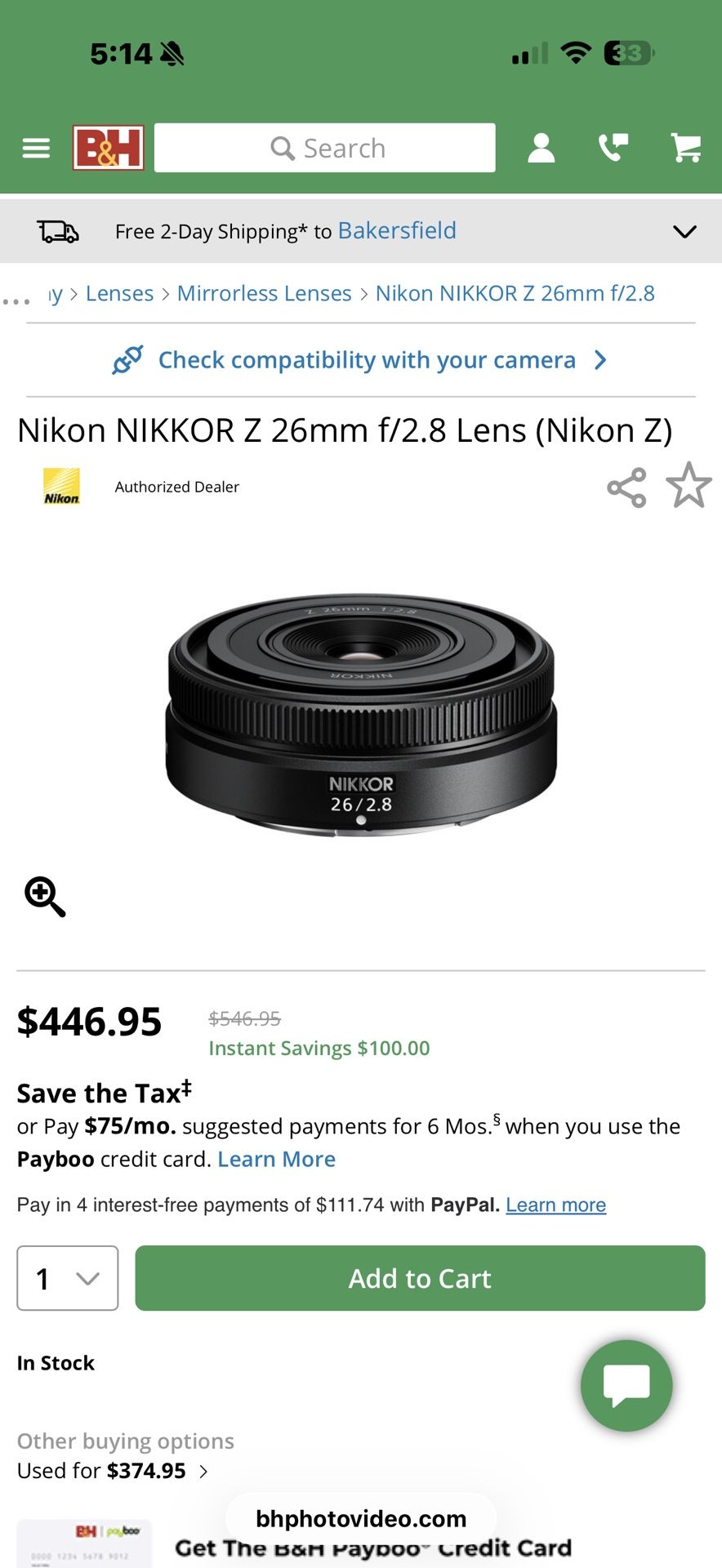Expand the Free 2-Day Shipping banner
The width and height of the screenshot is (722, 1568).
(x=684, y=232)
